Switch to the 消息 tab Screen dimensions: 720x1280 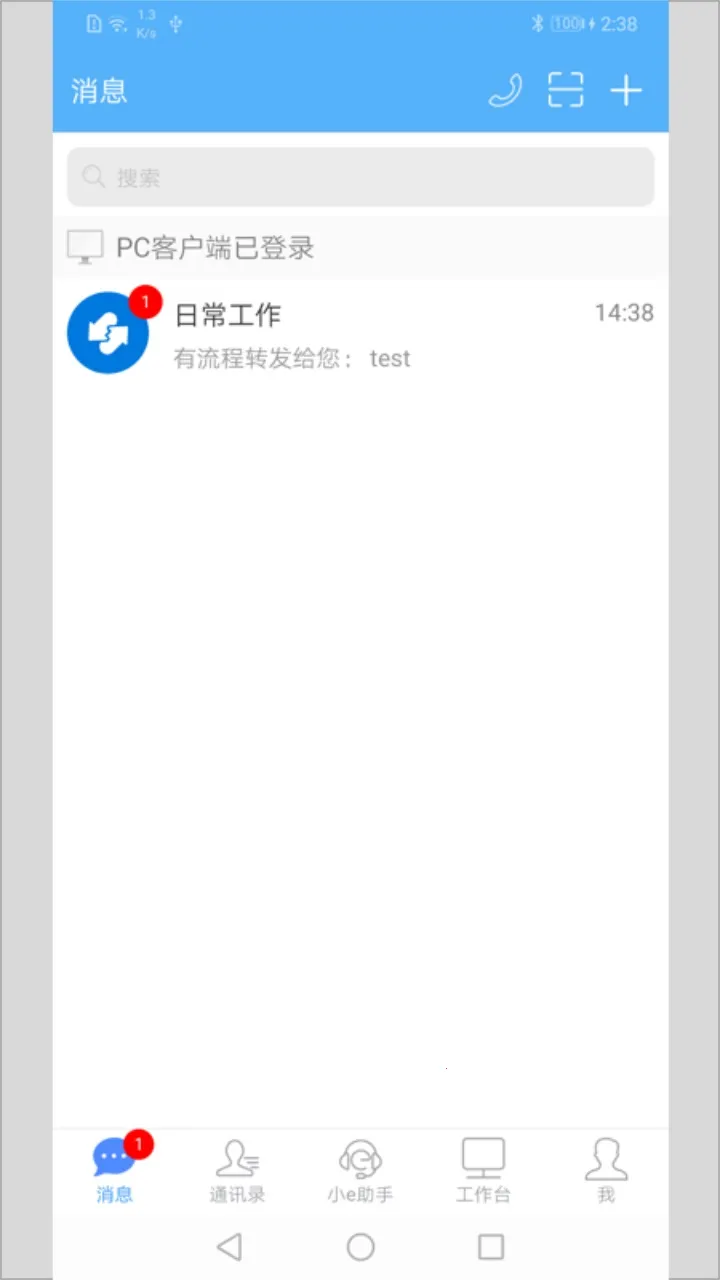coord(113,1170)
